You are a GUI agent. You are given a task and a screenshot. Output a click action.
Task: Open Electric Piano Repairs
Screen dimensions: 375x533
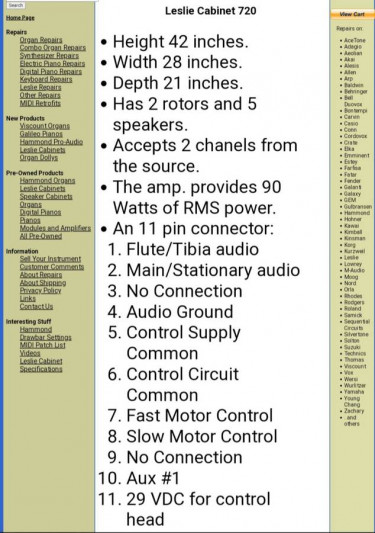coord(52,64)
